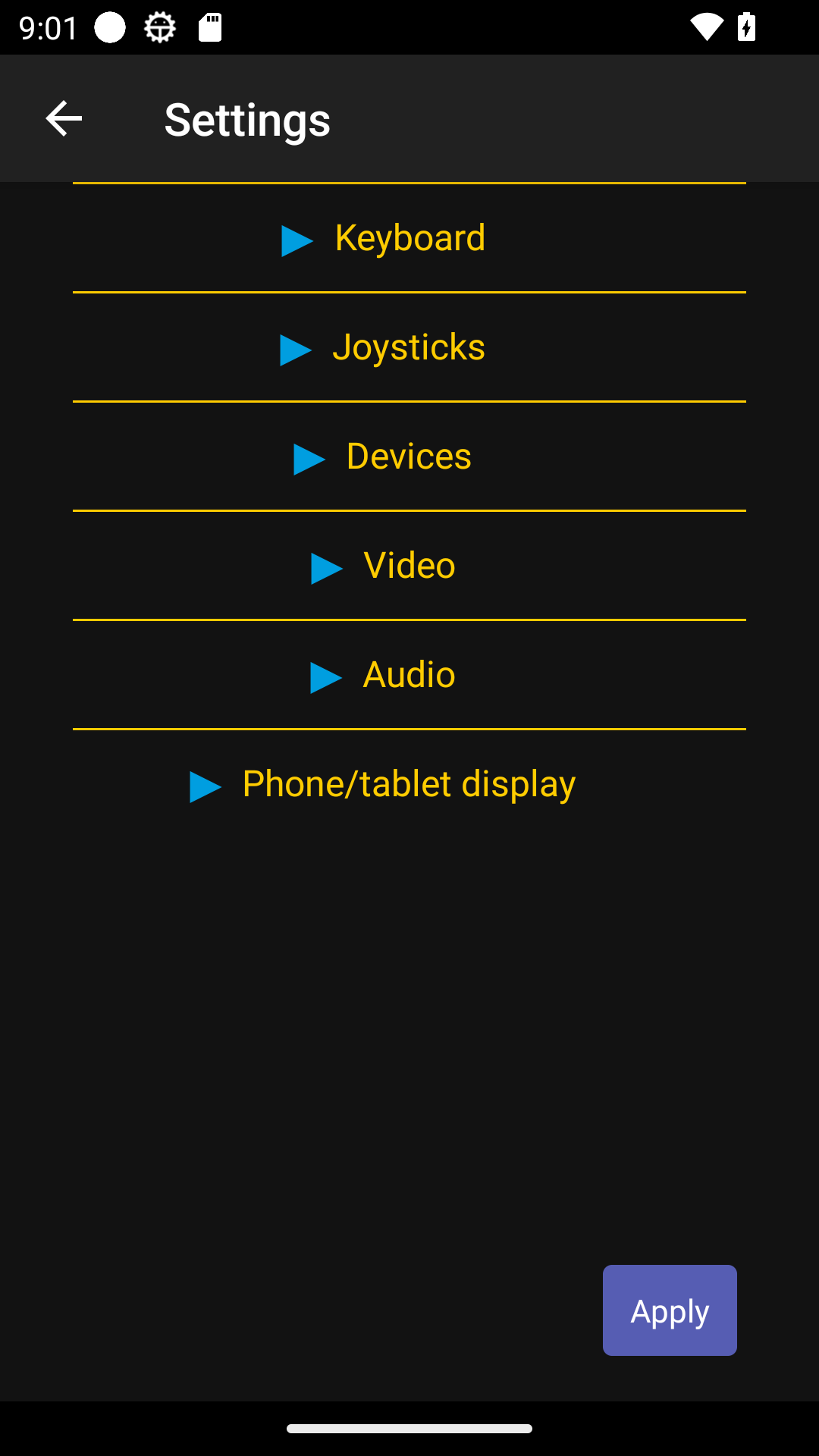Expand the Phone/tablet display section
The image size is (819, 1456).
click(409, 784)
